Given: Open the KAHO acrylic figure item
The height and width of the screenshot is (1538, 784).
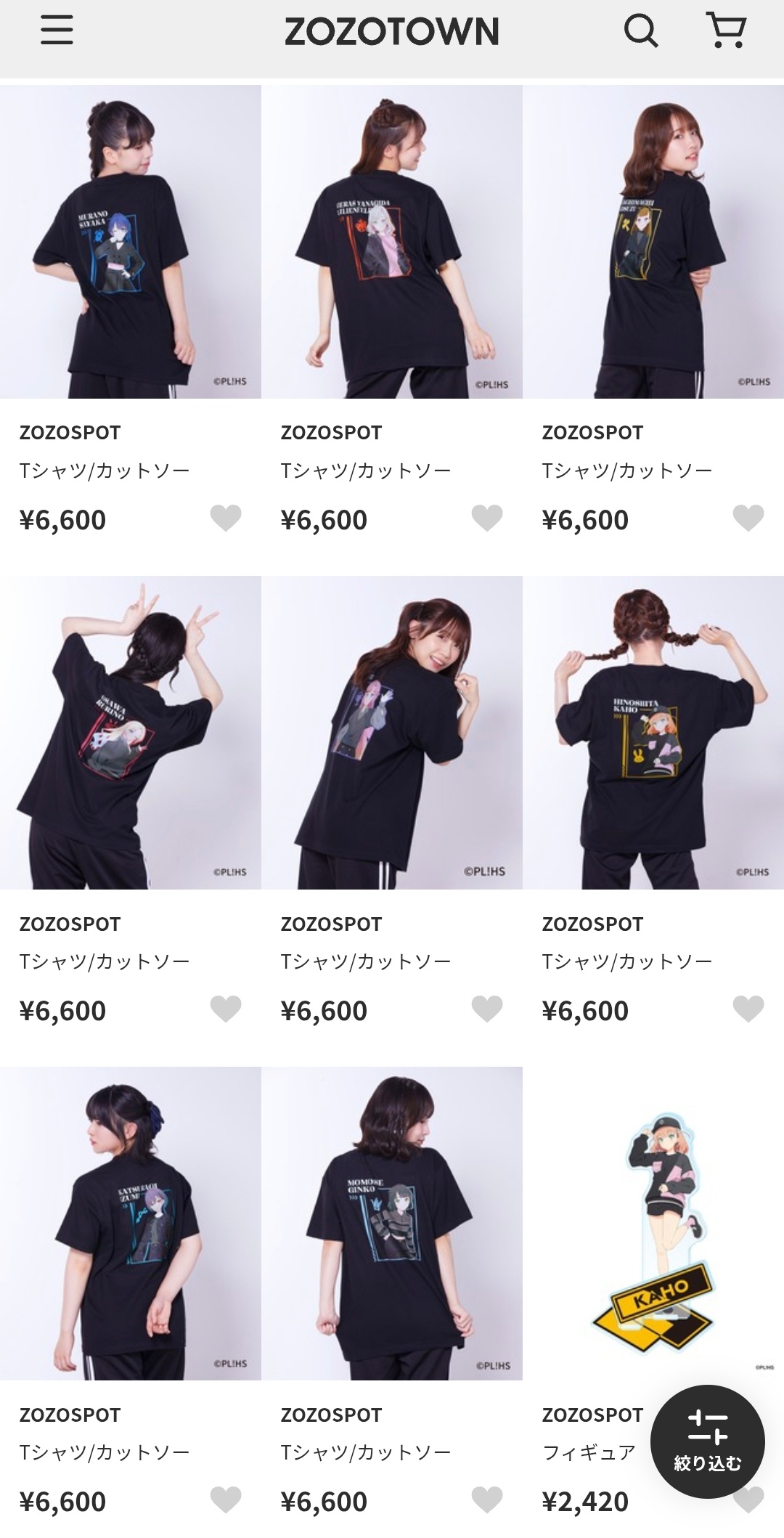Looking at the screenshot, I should (653, 1224).
